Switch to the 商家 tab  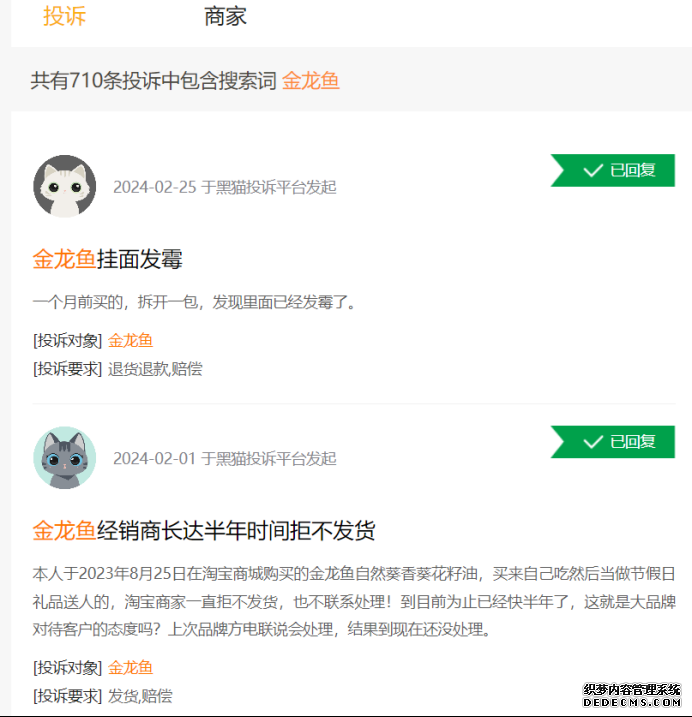[225, 17]
